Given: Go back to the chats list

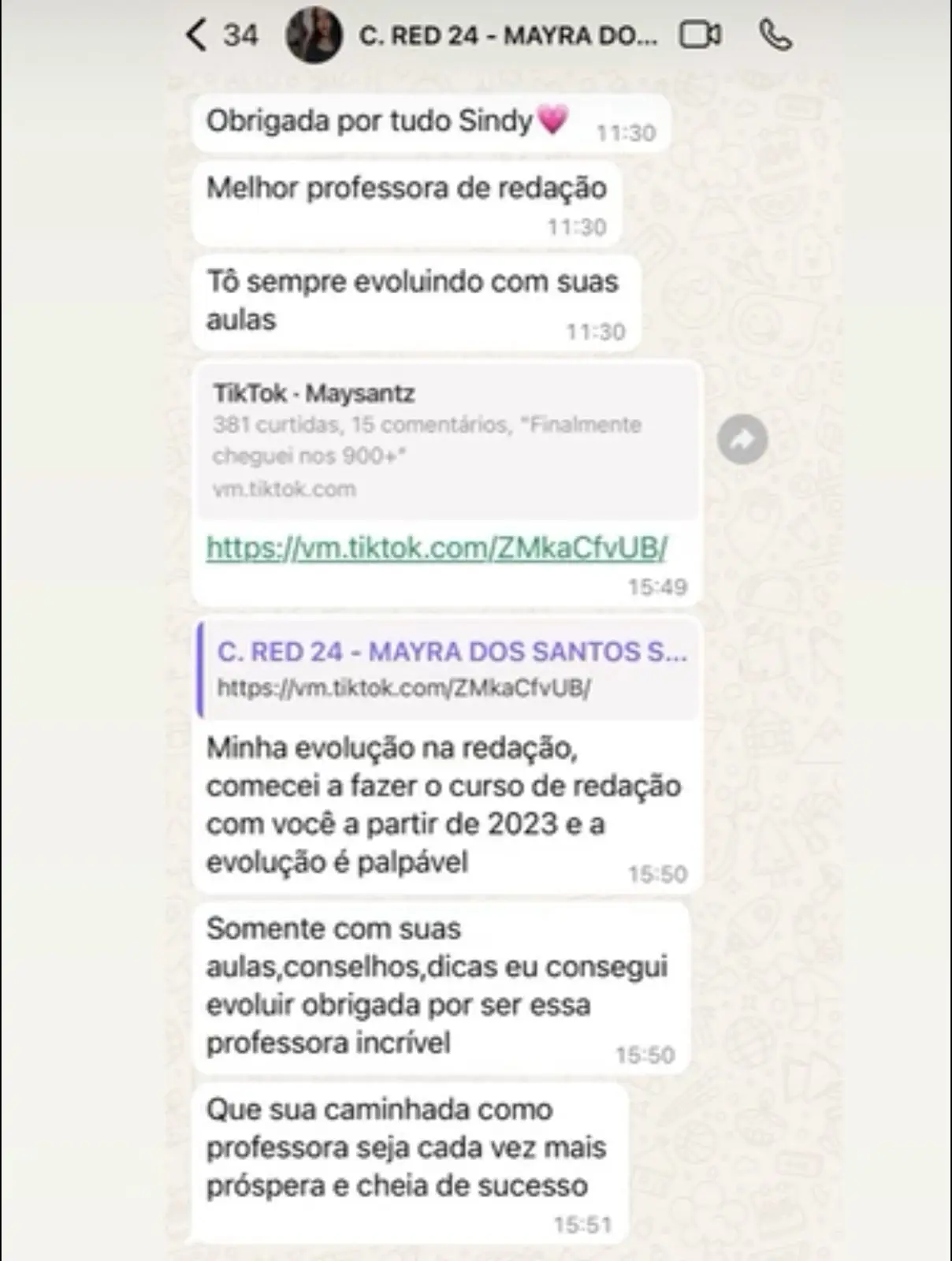Looking at the screenshot, I should 197,35.
